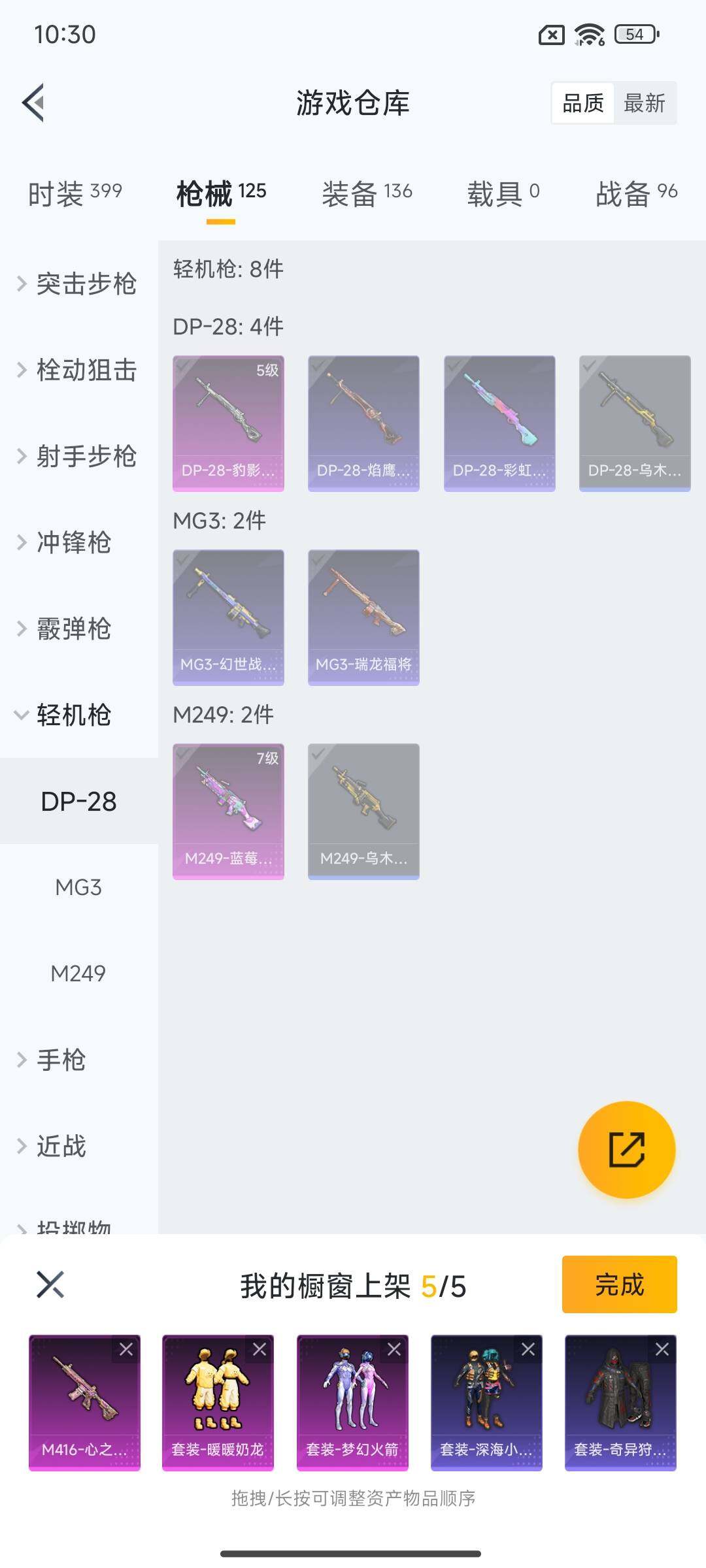The image size is (706, 1568).
Task: Sort items by 最新
Action: [644, 103]
